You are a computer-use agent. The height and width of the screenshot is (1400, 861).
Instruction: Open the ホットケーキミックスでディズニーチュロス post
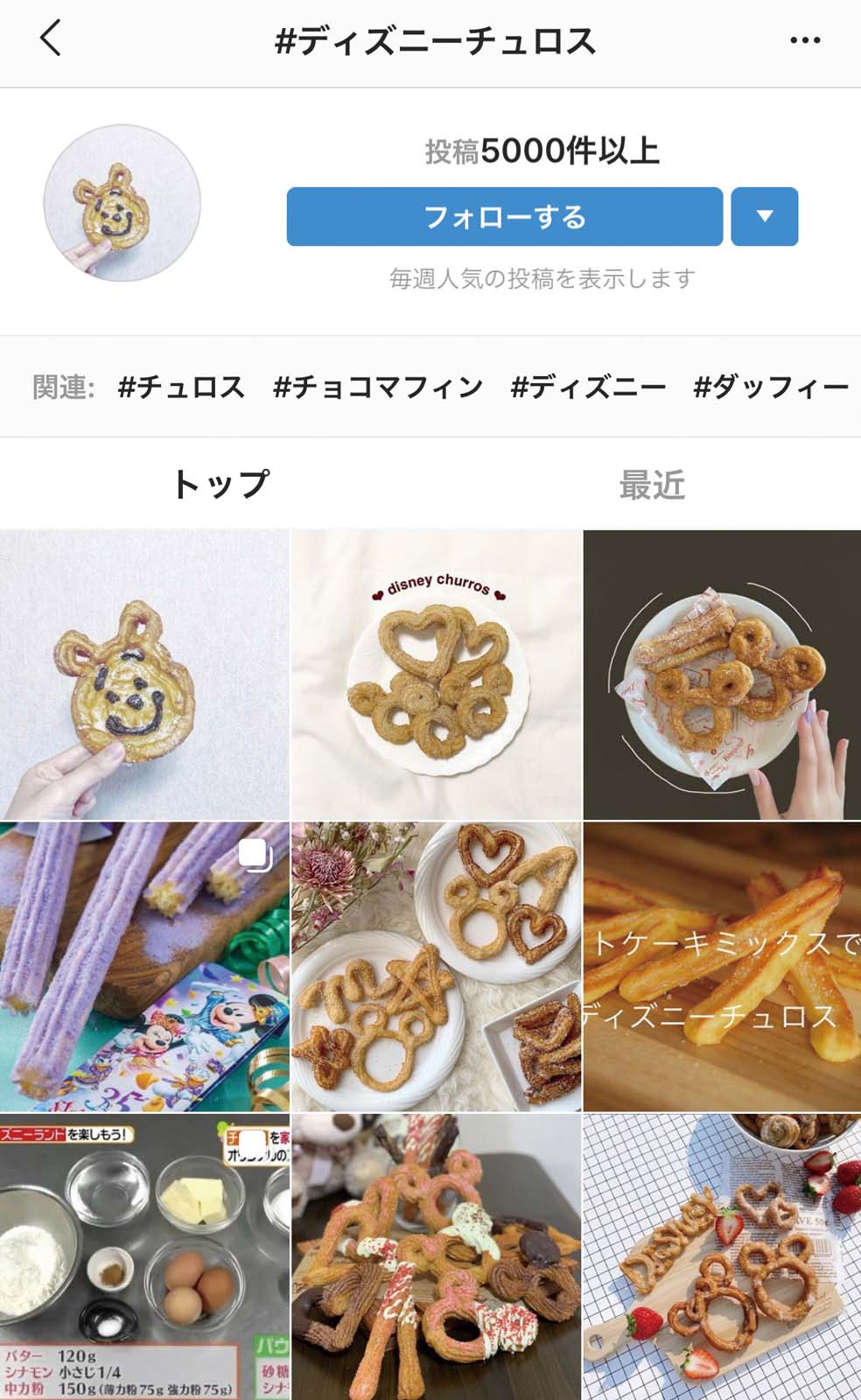pos(722,967)
